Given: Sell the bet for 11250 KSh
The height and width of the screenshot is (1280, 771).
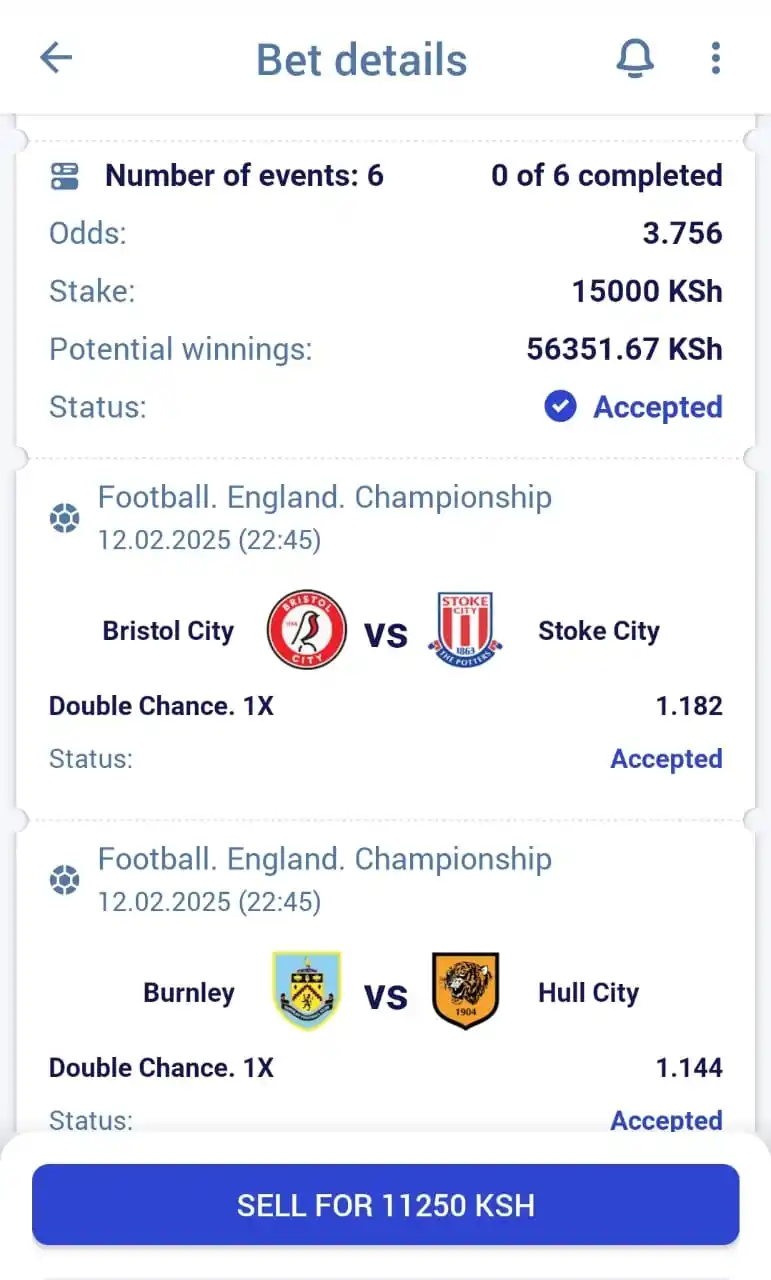Looking at the screenshot, I should pos(385,1204).
